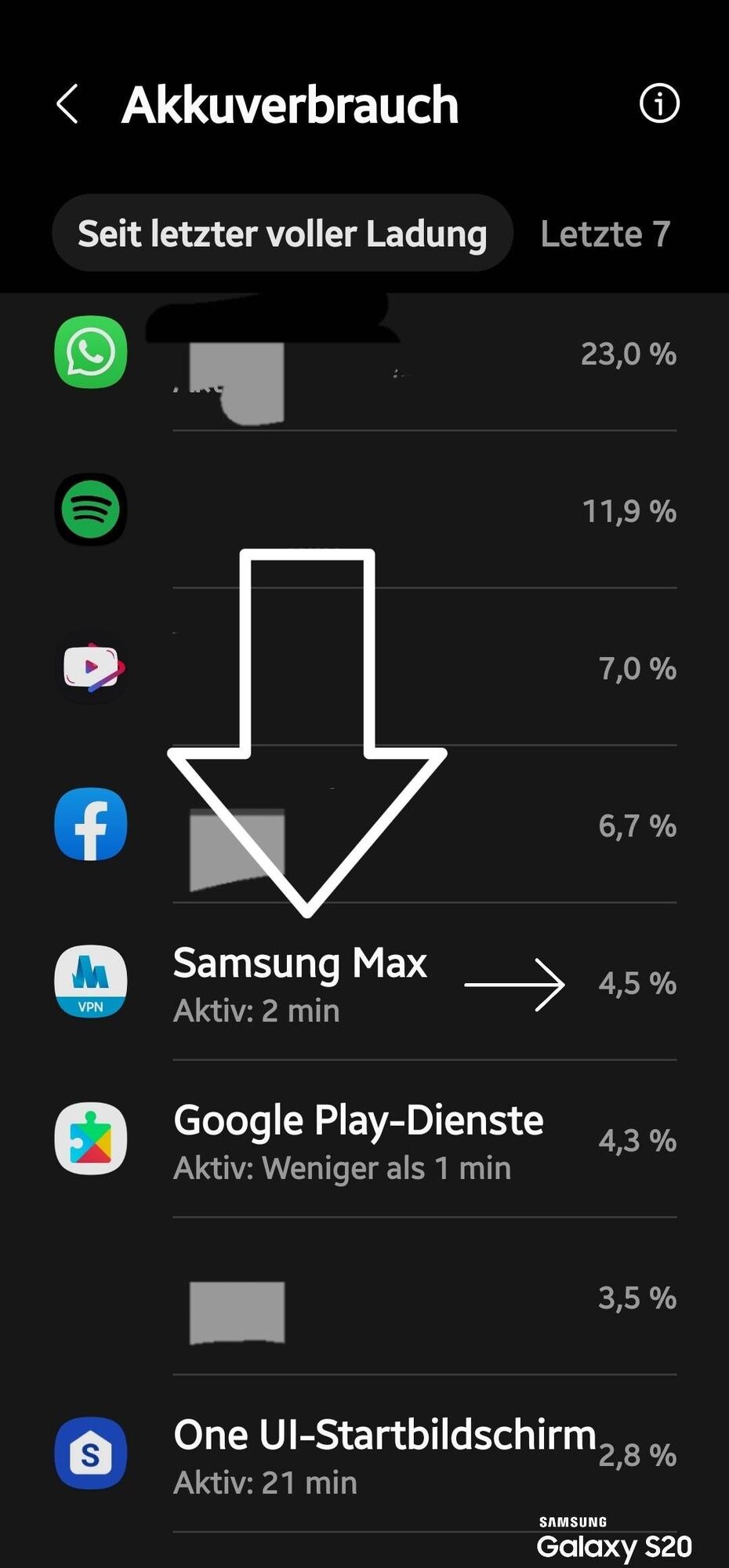The height and width of the screenshot is (1568, 729).
Task: Switch to the Letzte 7 tab
Action: pyautogui.click(x=605, y=234)
